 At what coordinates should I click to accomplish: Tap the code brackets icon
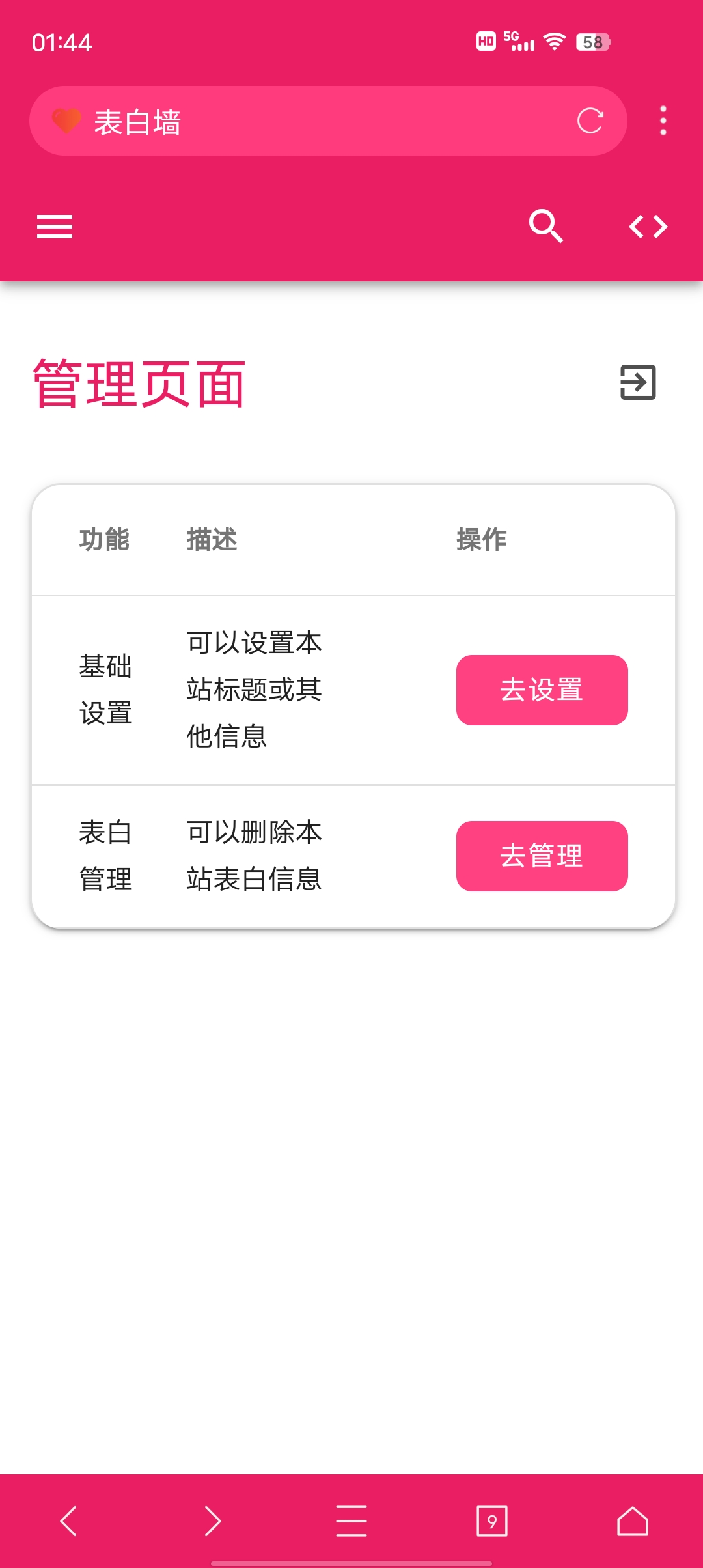[648, 227]
